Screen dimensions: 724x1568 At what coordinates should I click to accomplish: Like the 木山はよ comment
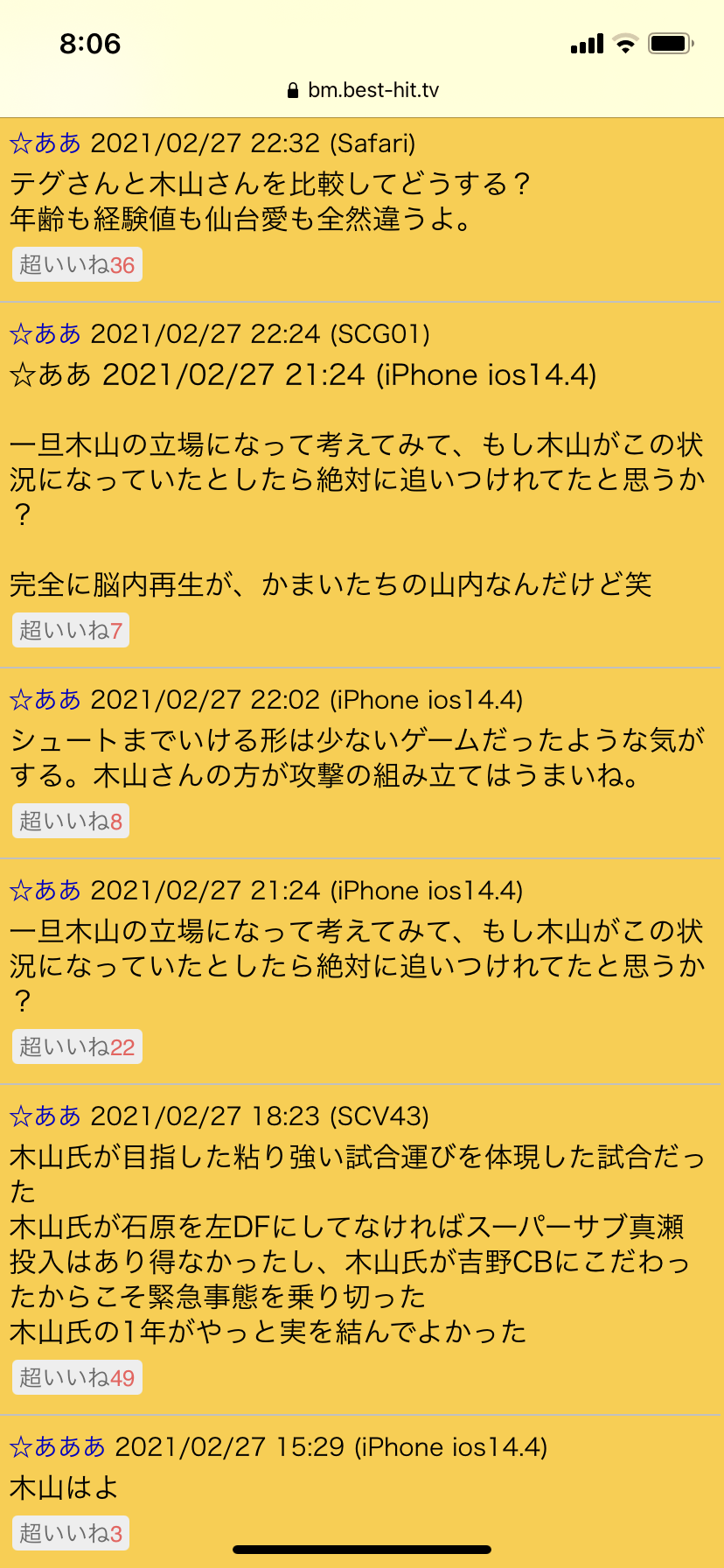(71, 1533)
